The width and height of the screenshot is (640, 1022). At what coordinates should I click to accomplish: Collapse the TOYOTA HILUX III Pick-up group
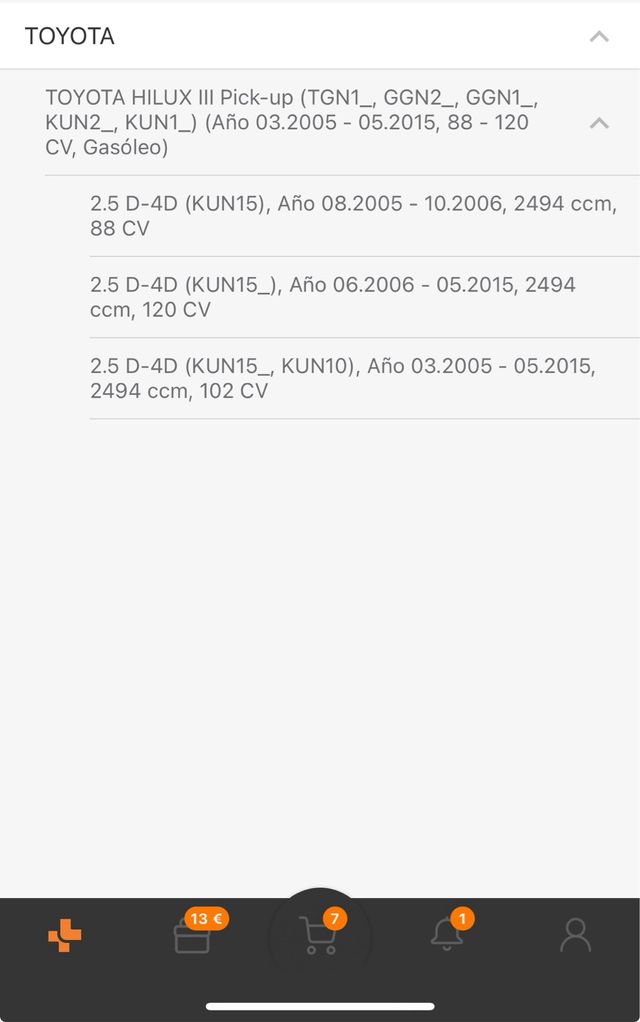click(x=599, y=123)
